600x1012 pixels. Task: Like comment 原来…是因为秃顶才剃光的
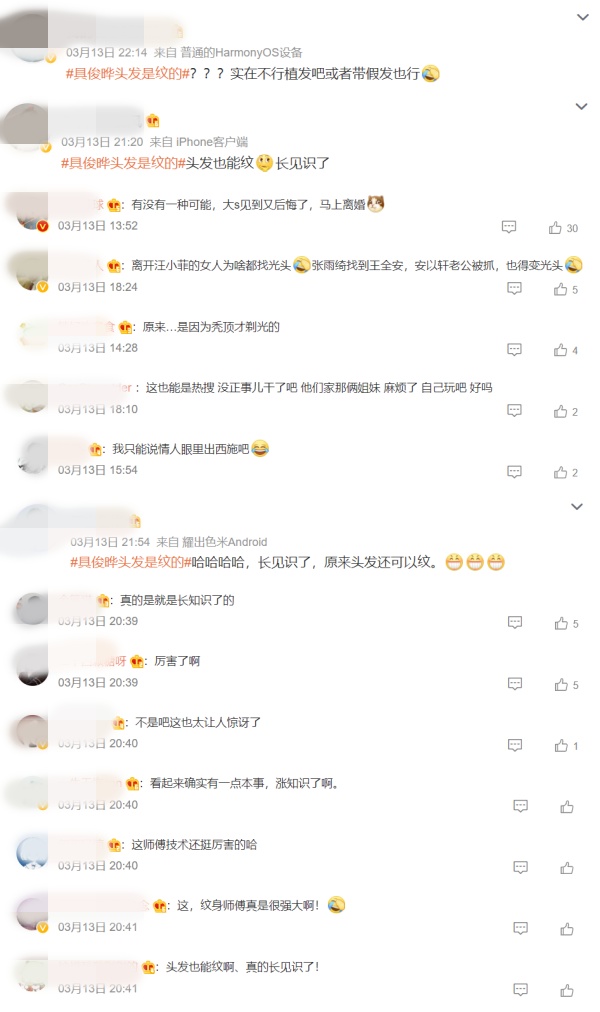[561, 350]
